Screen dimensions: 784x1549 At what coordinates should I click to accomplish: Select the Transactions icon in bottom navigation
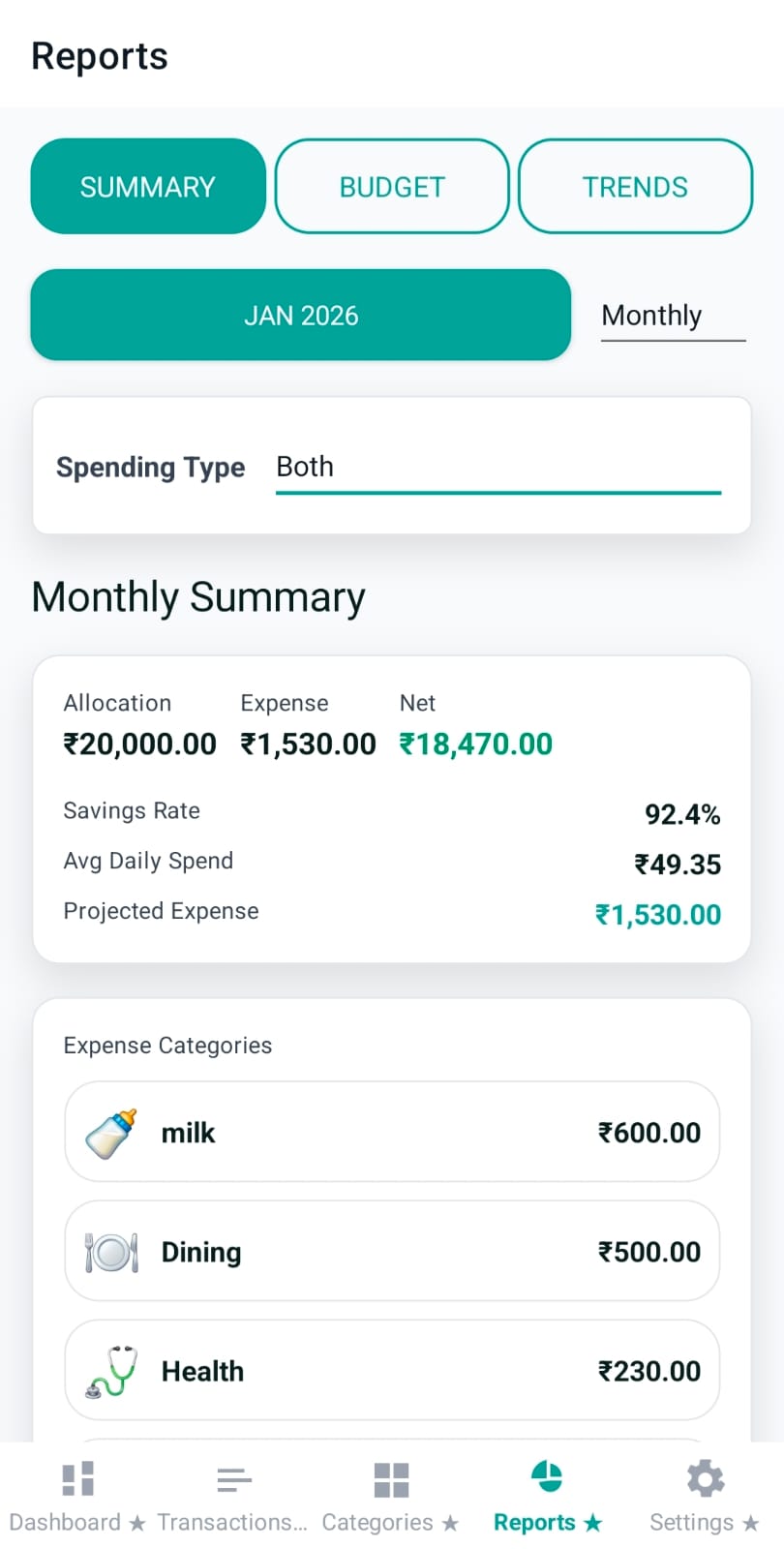click(233, 1476)
